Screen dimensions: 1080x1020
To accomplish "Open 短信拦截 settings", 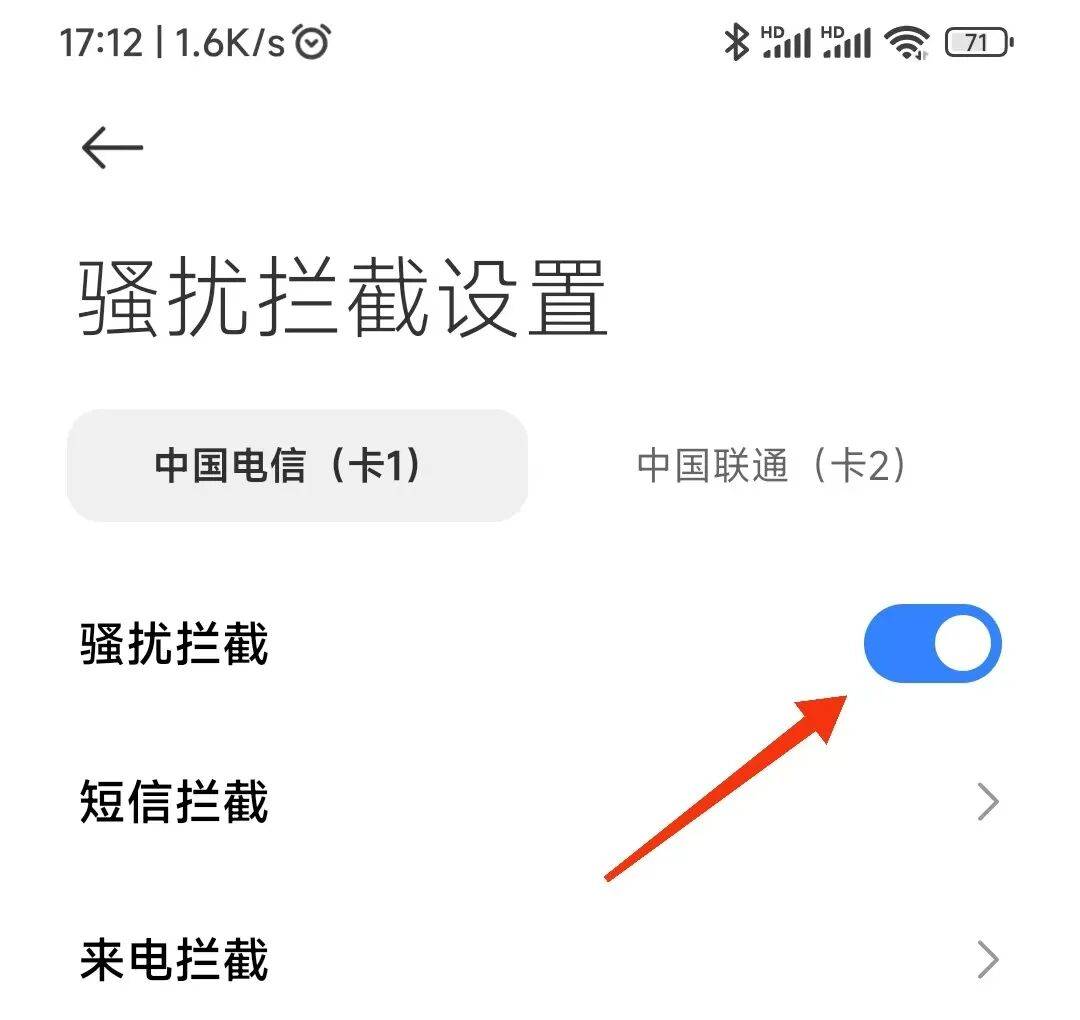I will point(540,802).
